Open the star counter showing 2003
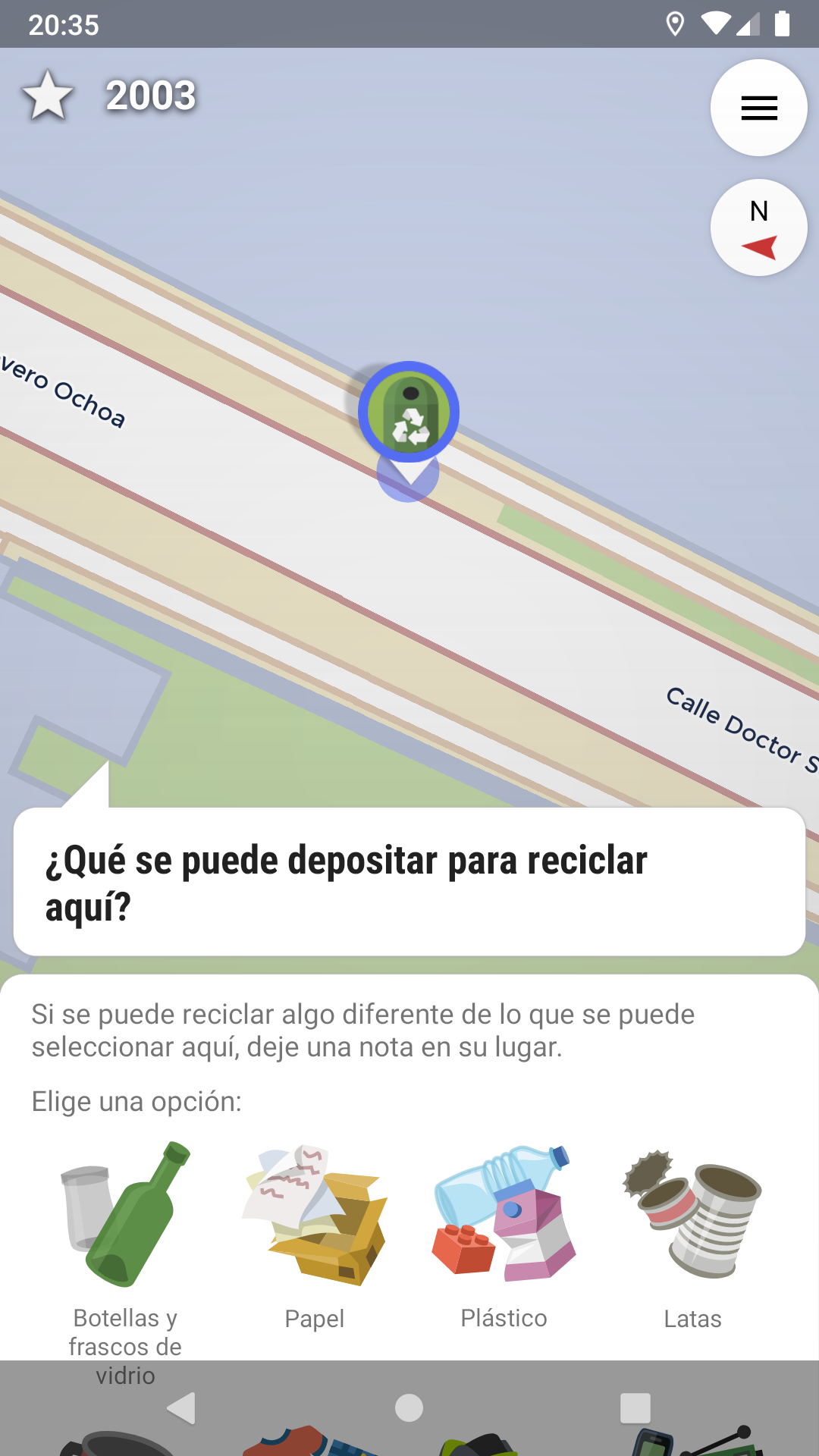The image size is (819, 1456). (x=110, y=96)
